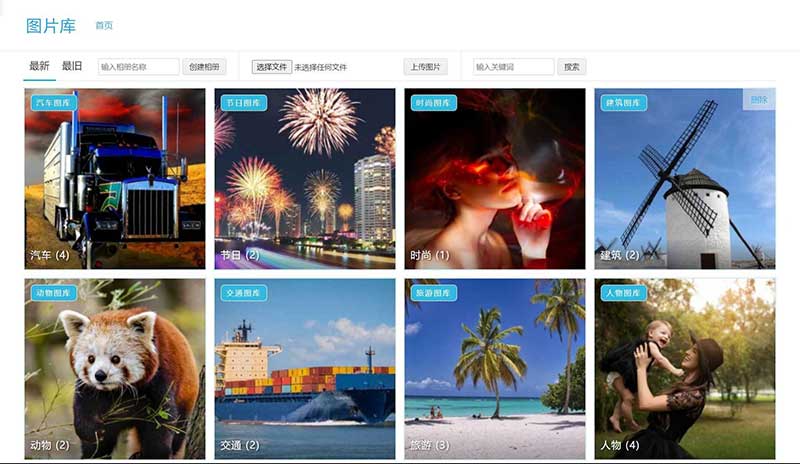Tap 选择文件 to choose a file

(271, 67)
